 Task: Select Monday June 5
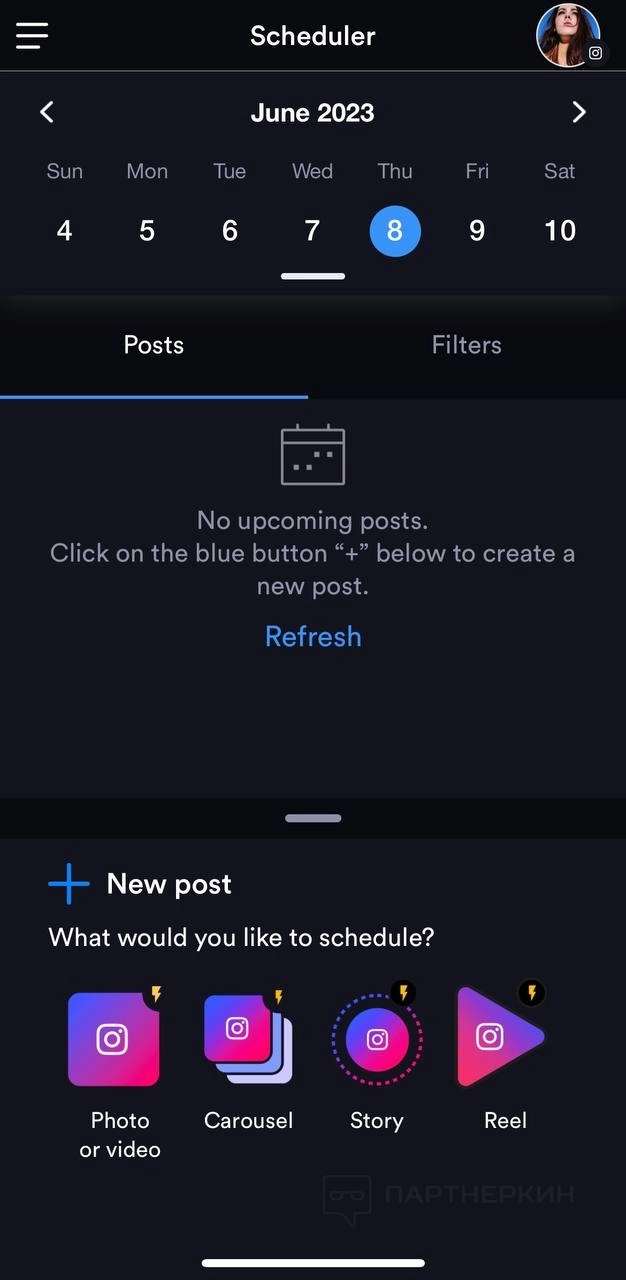point(147,231)
